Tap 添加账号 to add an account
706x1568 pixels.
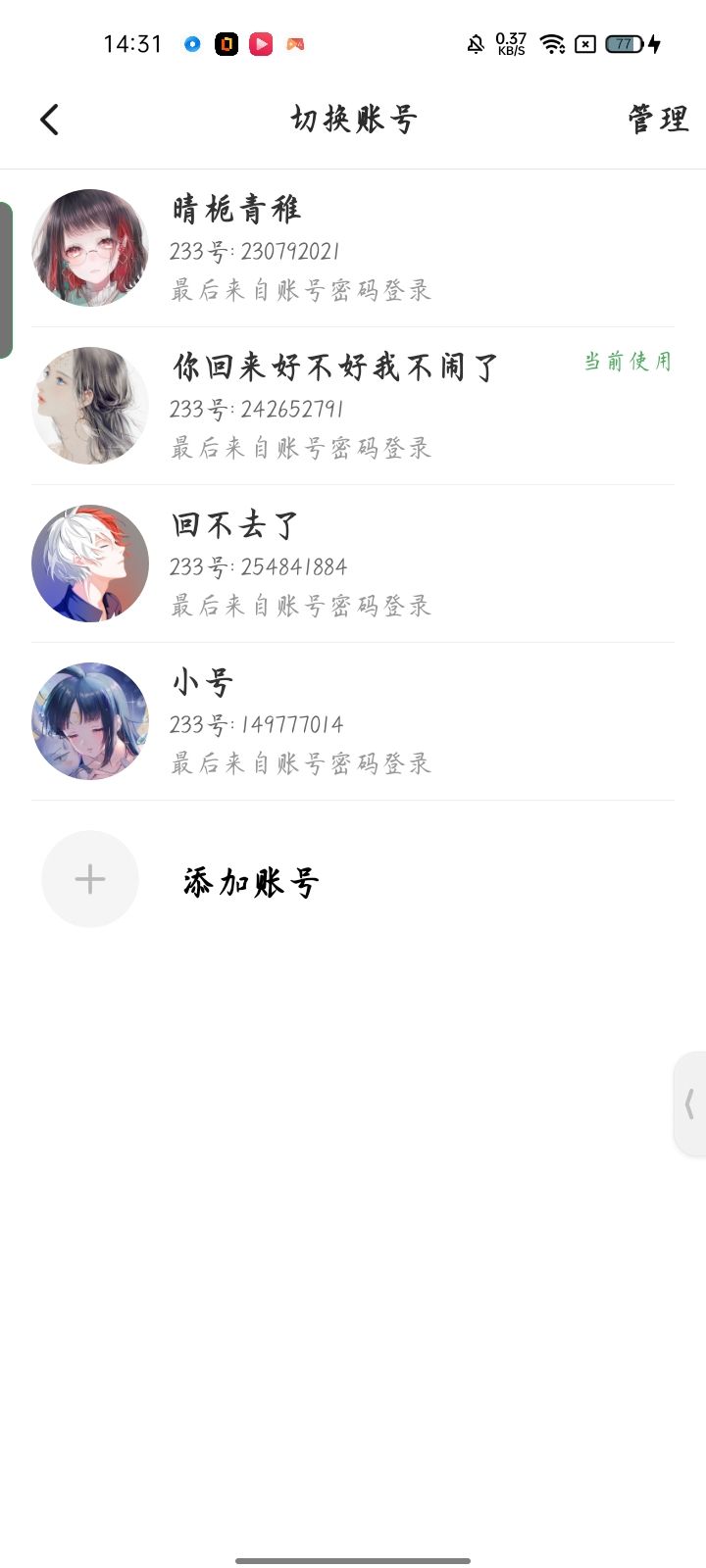(x=250, y=881)
